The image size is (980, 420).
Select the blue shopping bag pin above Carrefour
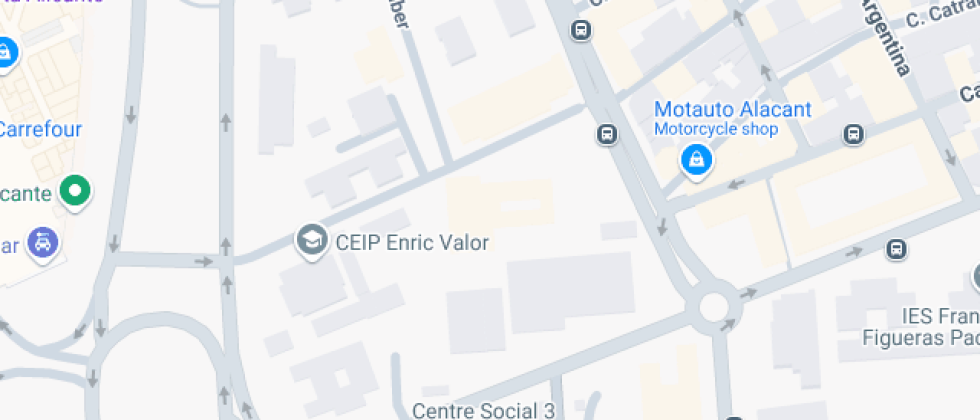tap(5, 53)
